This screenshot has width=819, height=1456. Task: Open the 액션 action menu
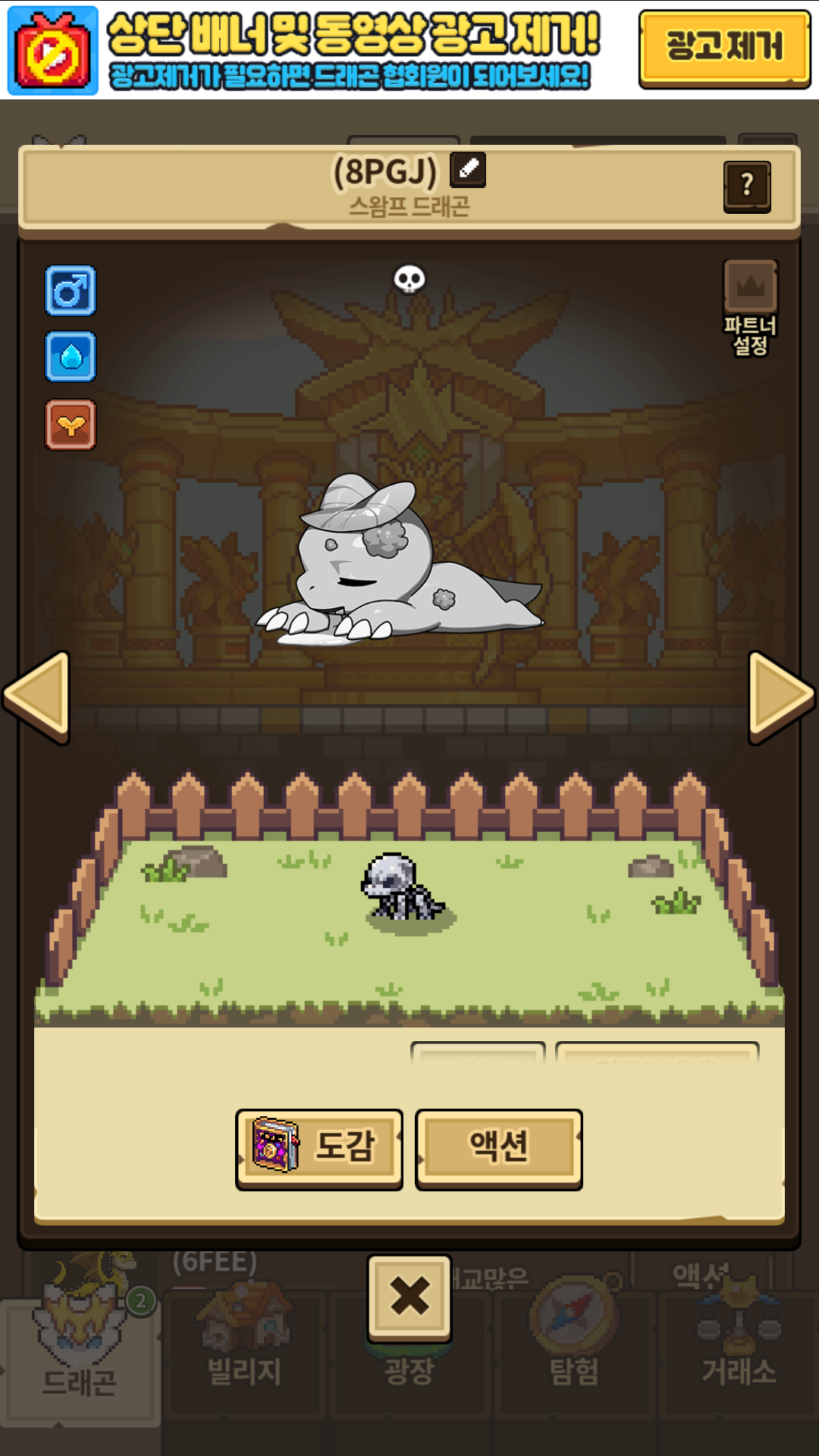[x=498, y=1147]
